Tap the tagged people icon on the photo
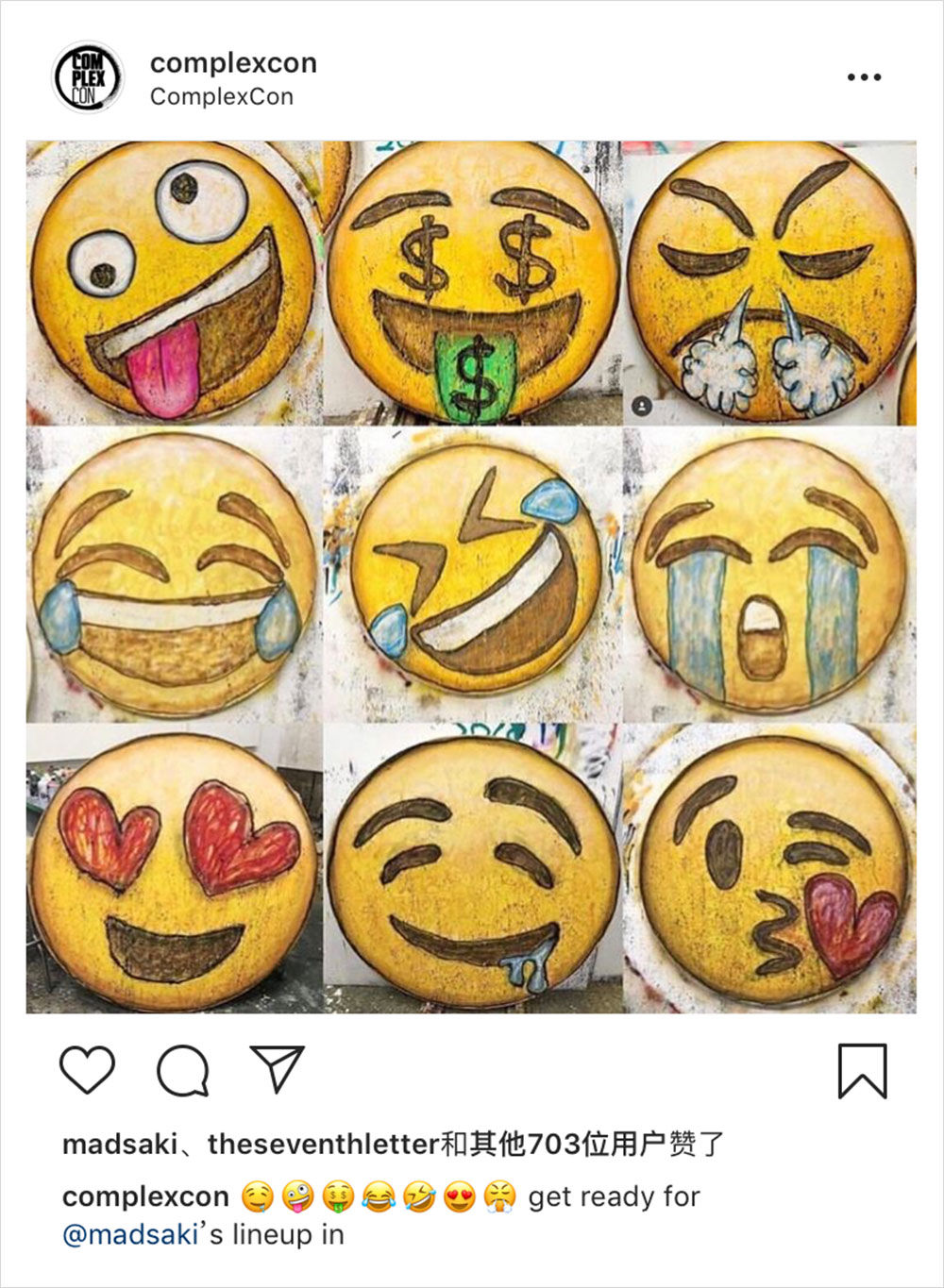 (642, 407)
